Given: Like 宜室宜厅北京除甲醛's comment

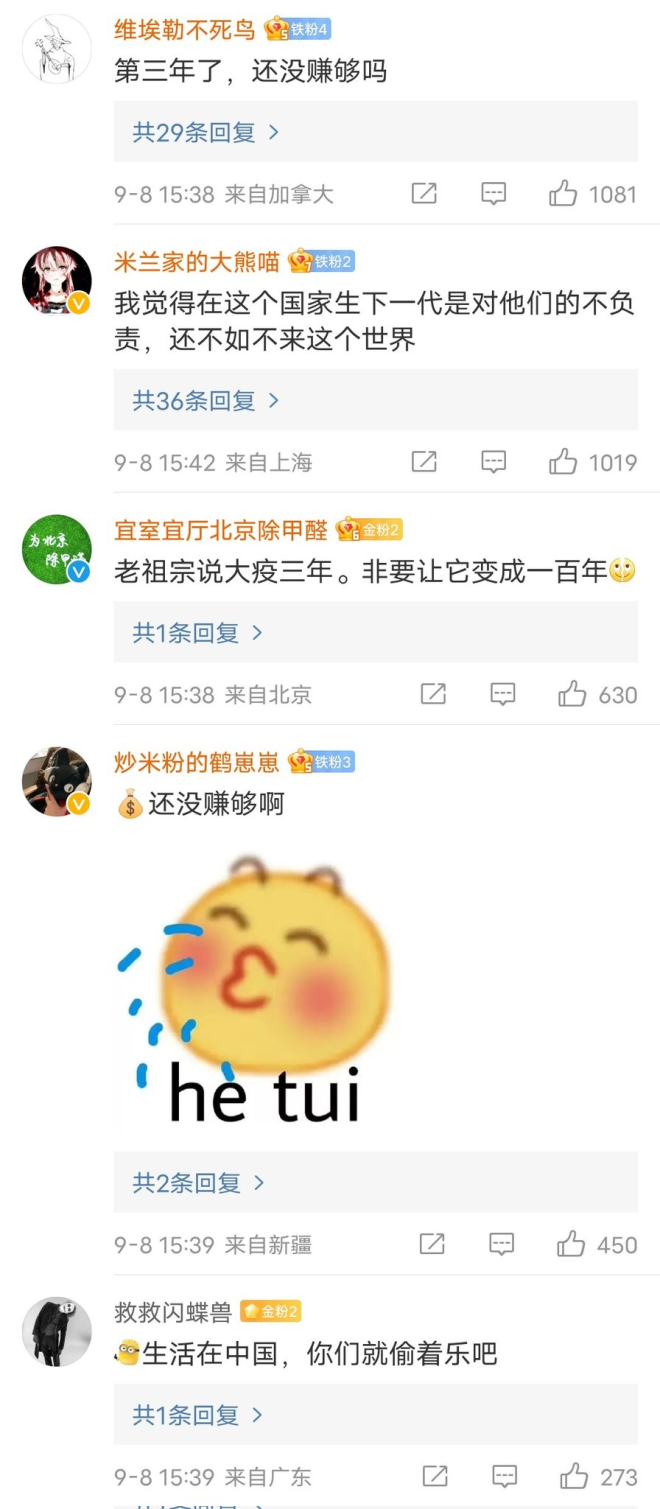Looking at the screenshot, I should (x=572, y=694).
